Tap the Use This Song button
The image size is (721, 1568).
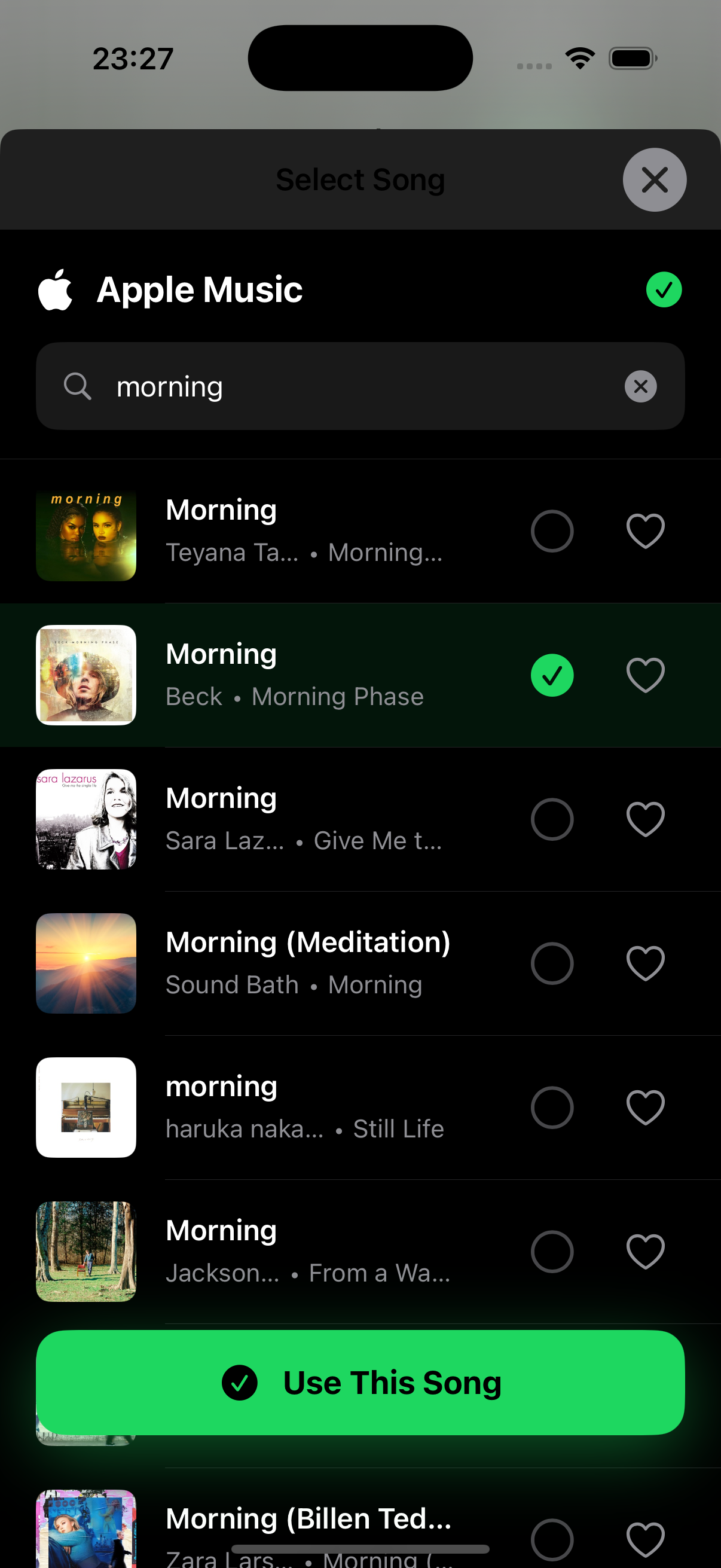point(360,1383)
